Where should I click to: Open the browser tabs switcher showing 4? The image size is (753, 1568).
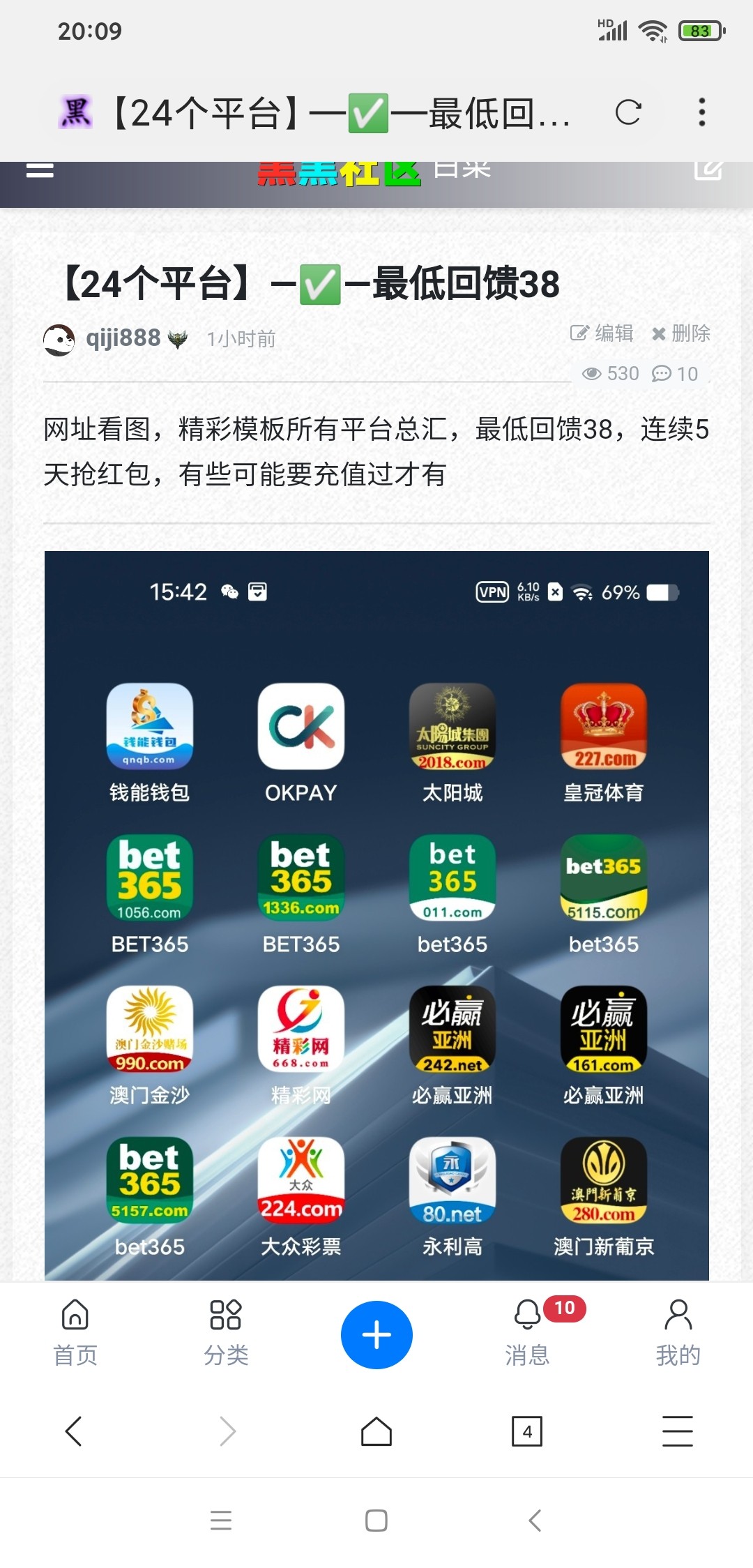(527, 1431)
